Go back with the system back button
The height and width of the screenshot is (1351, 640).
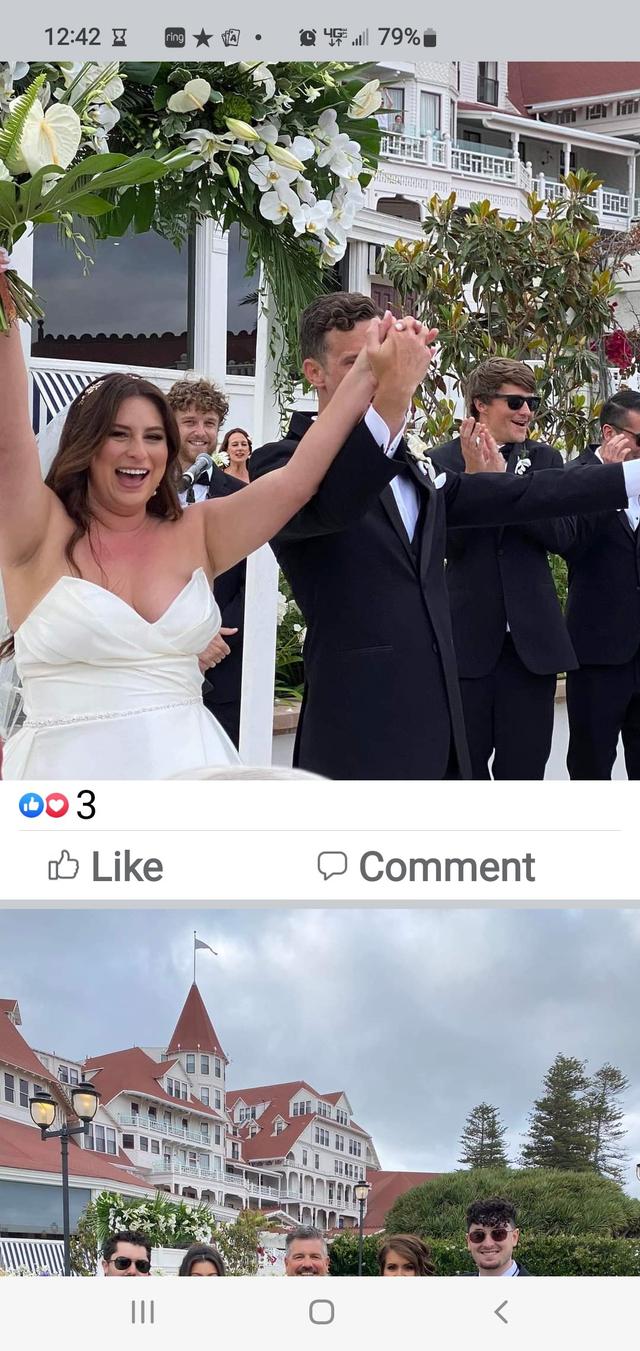(500, 1311)
